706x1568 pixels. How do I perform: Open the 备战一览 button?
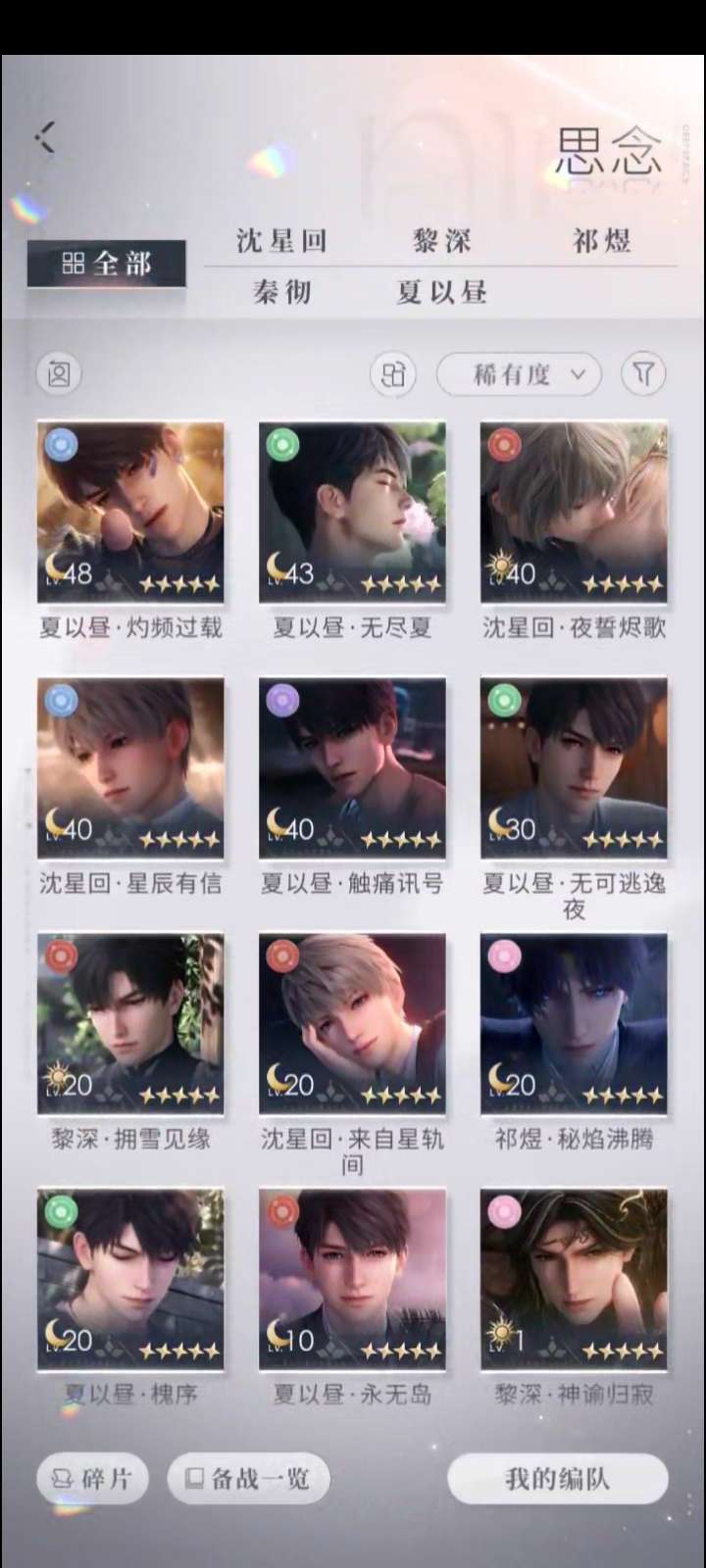(x=247, y=1478)
